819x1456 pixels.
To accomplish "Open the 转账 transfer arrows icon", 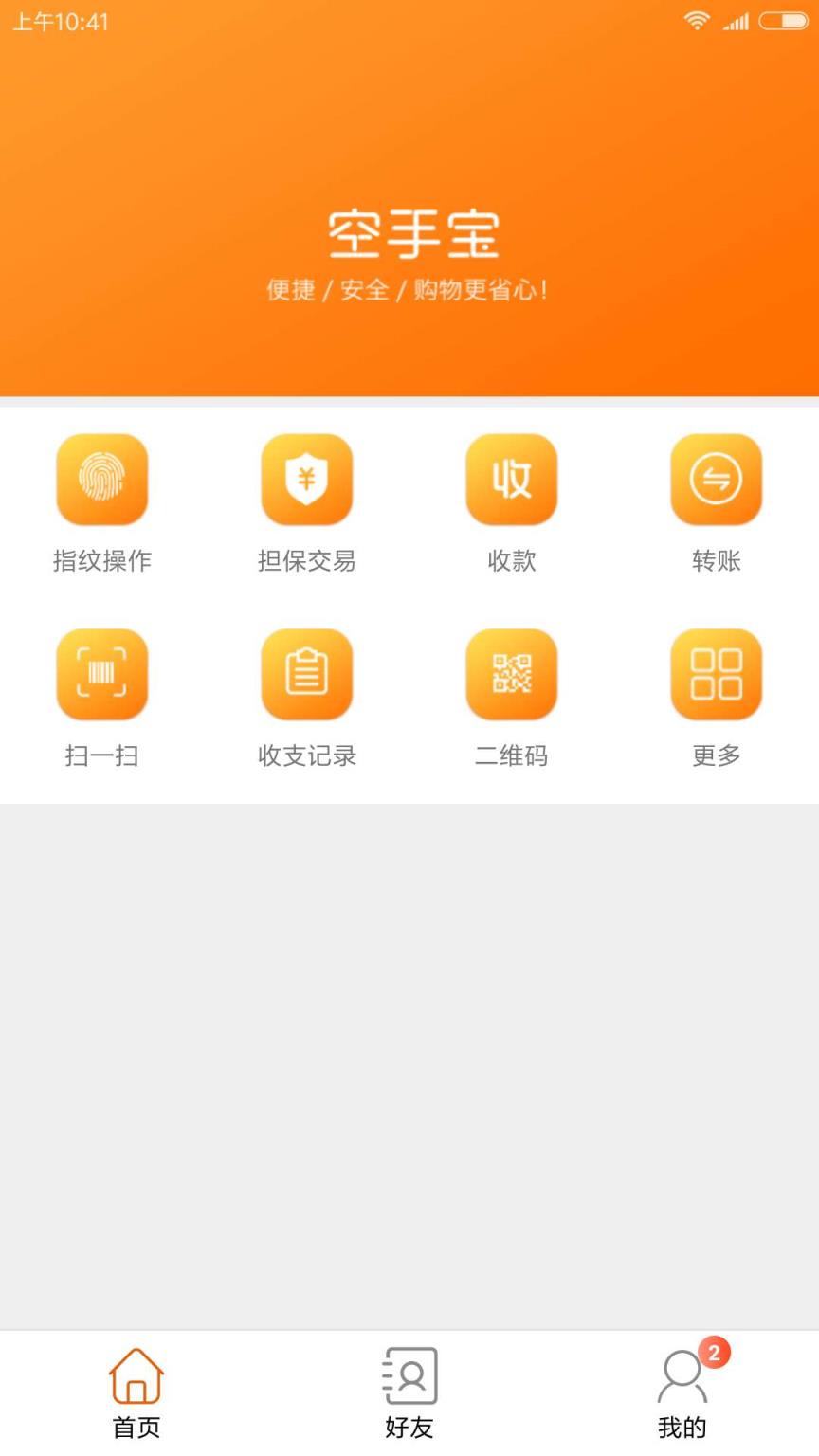I will coord(716,480).
